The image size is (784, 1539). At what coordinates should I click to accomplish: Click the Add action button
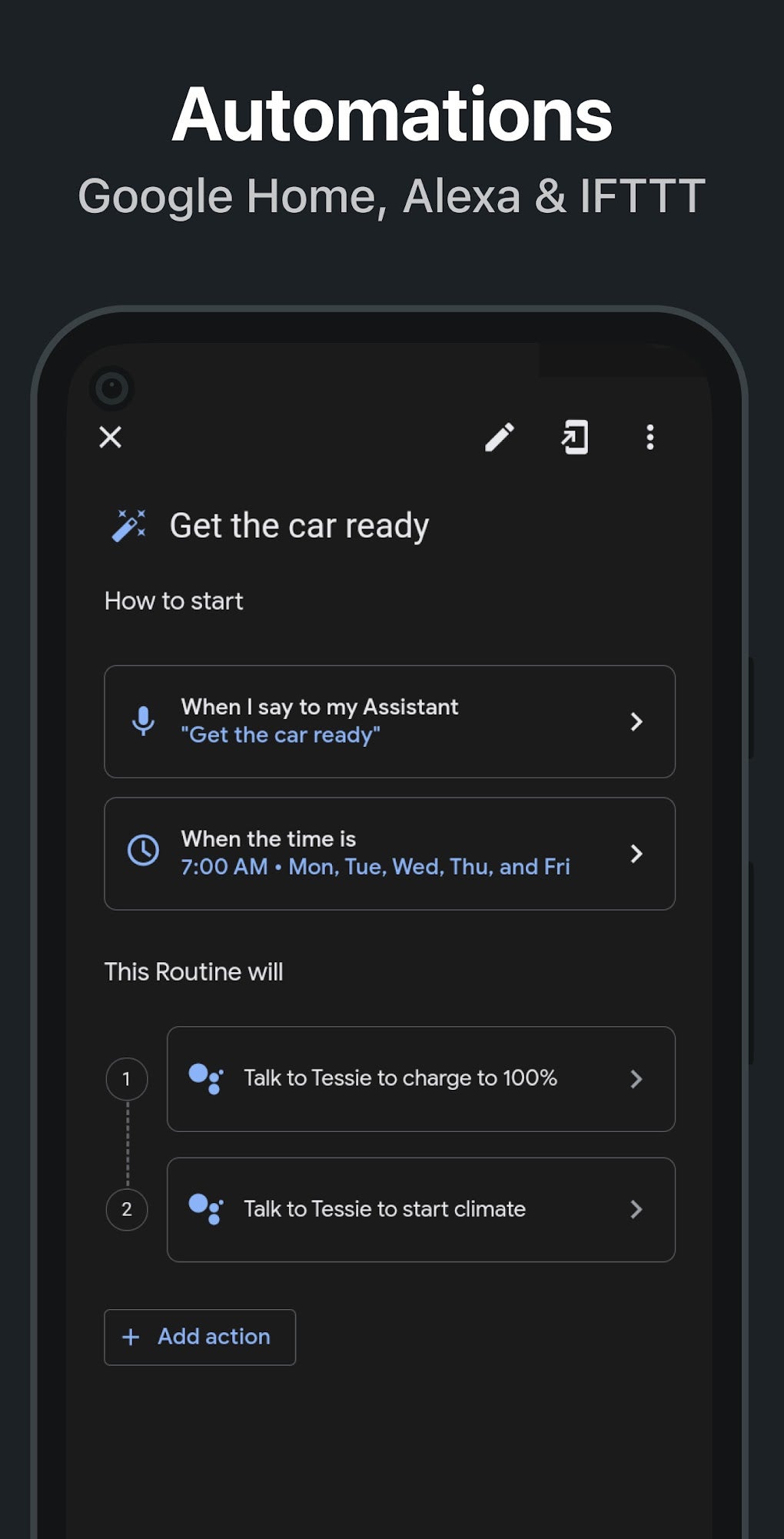click(x=199, y=1337)
